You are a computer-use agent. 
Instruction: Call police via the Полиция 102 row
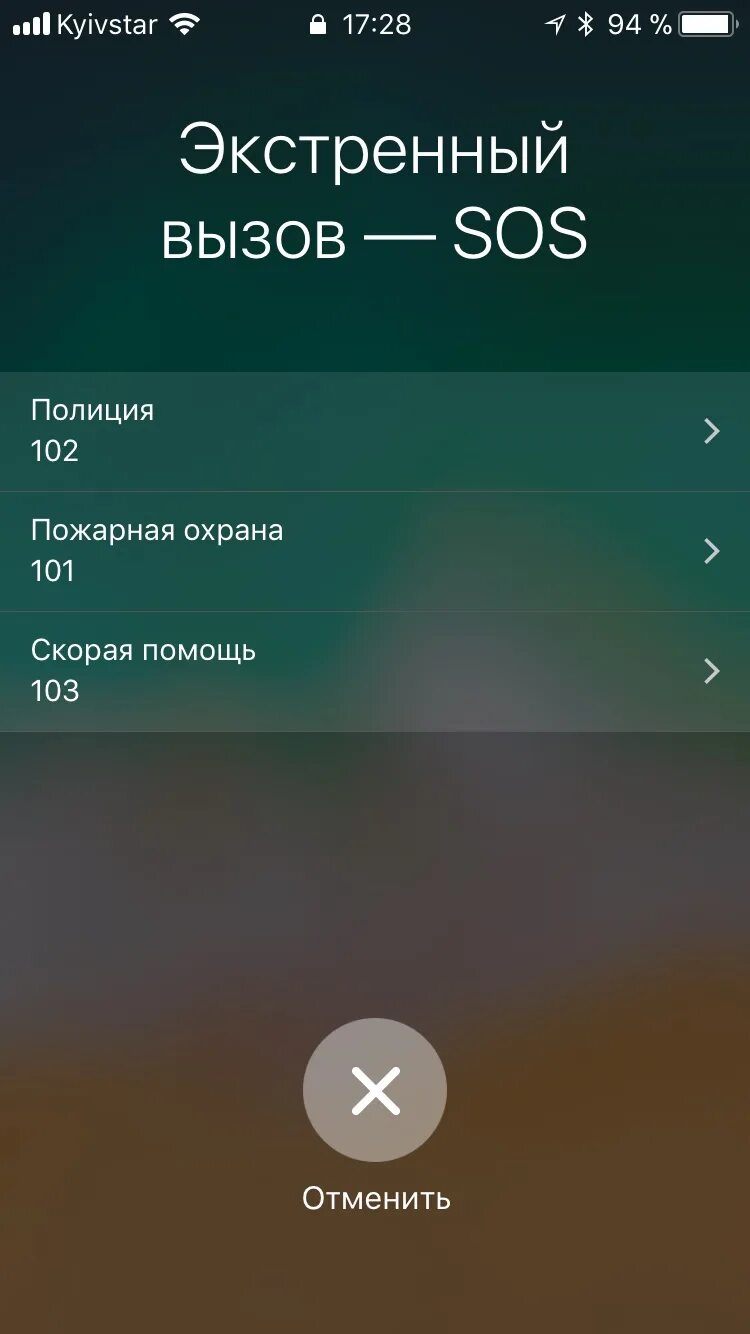pos(375,431)
